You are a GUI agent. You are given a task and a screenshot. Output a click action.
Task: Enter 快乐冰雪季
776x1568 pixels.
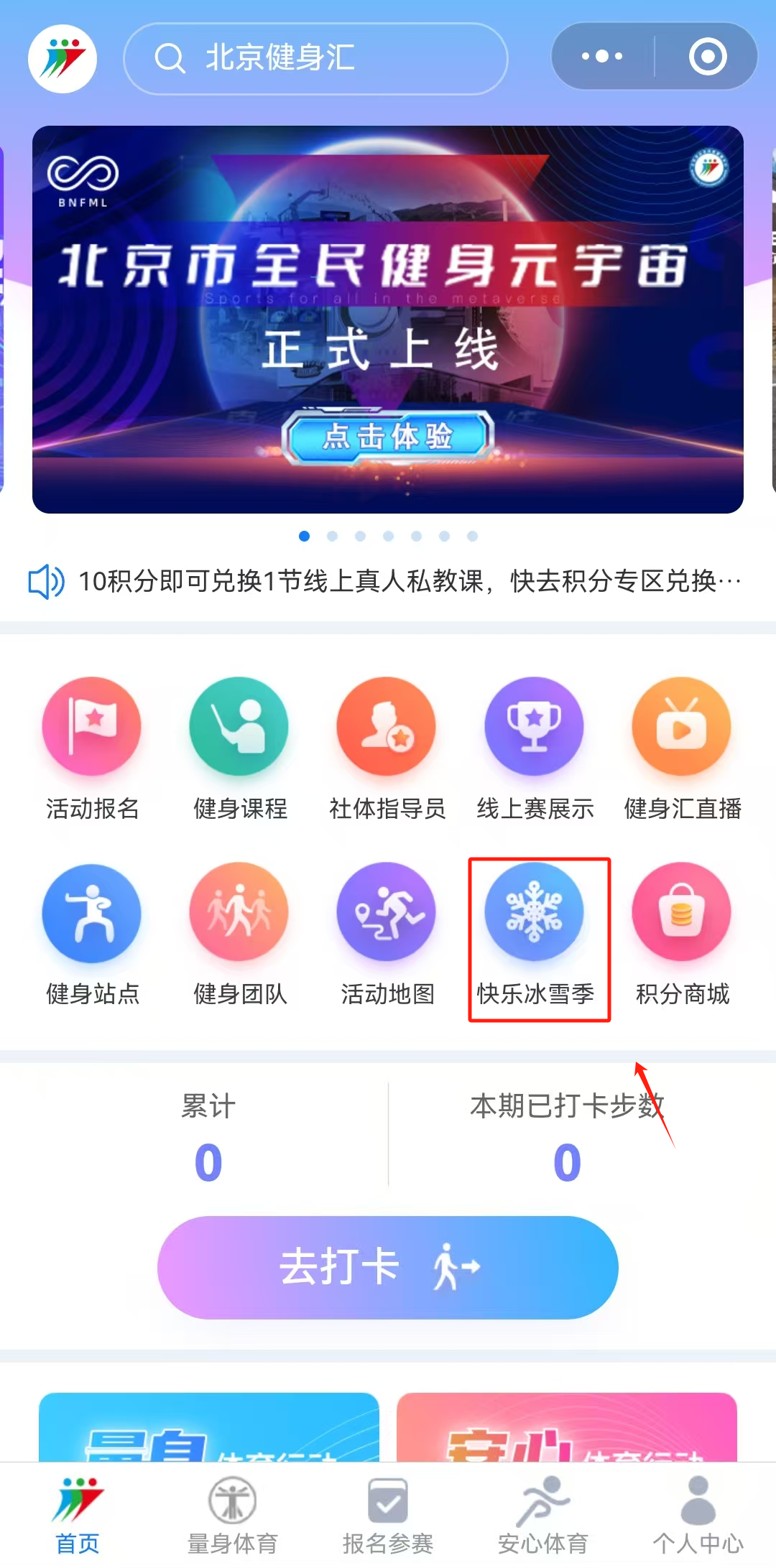pos(535,934)
